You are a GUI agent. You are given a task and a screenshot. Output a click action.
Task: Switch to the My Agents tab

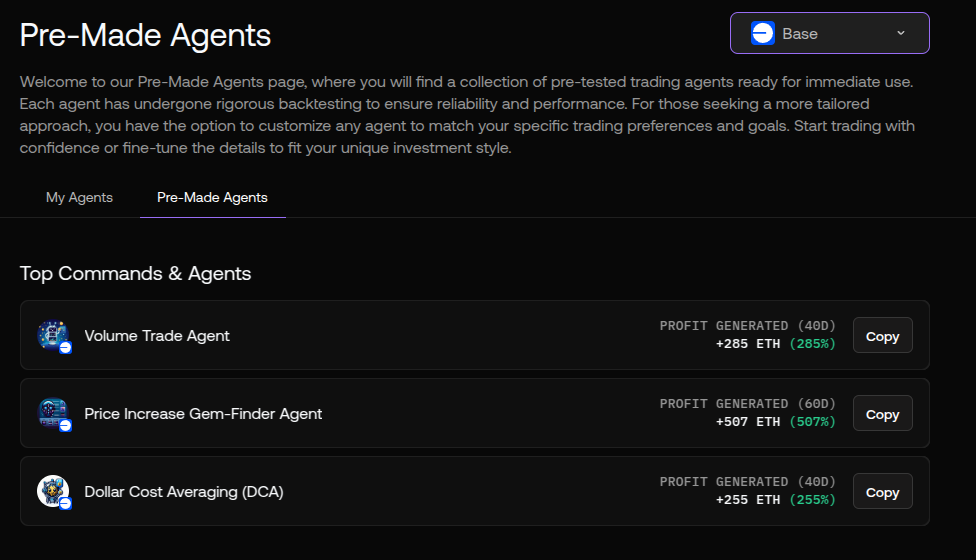pos(79,197)
